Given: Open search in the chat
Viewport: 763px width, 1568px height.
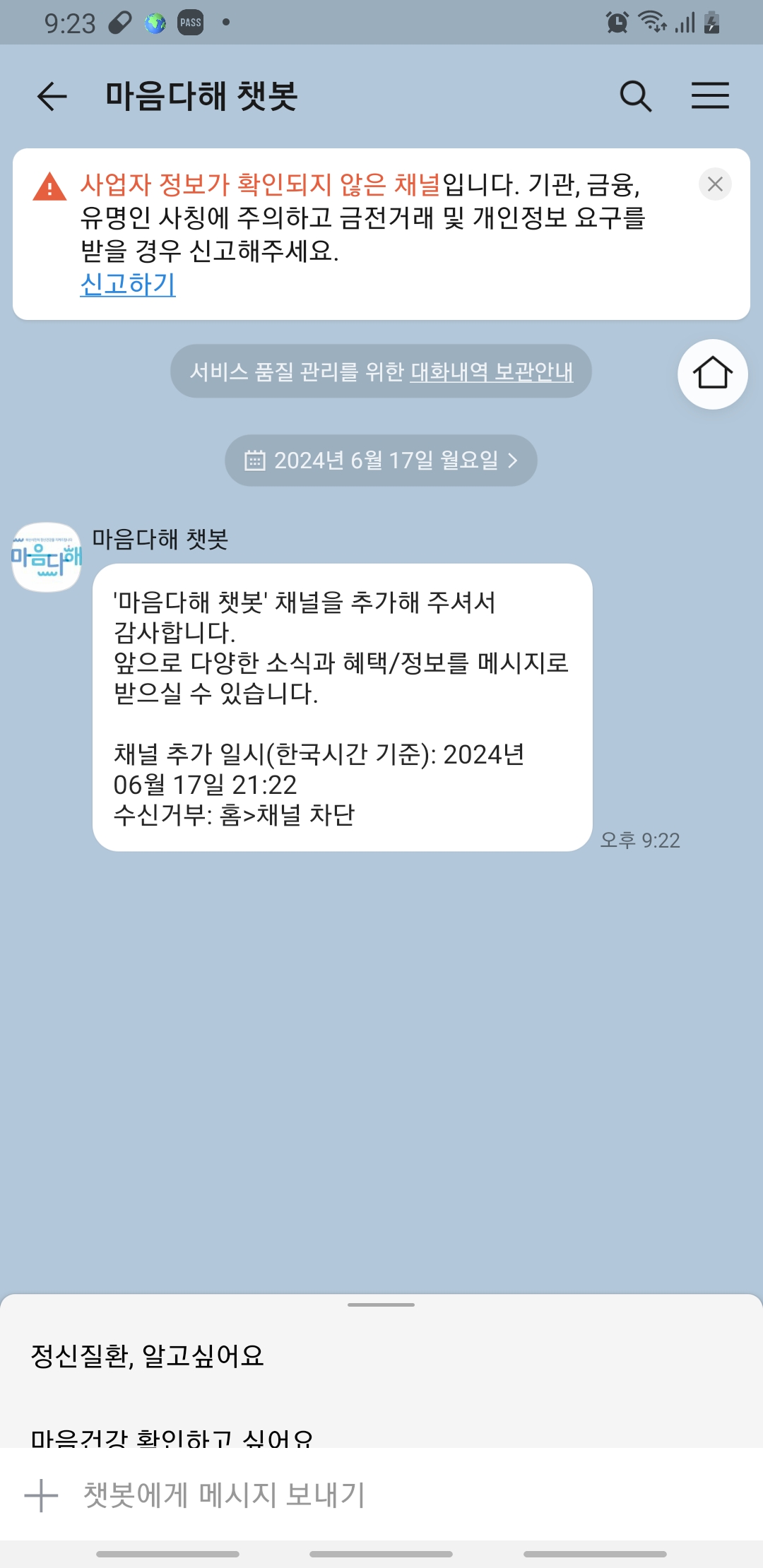Looking at the screenshot, I should tap(635, 96).
